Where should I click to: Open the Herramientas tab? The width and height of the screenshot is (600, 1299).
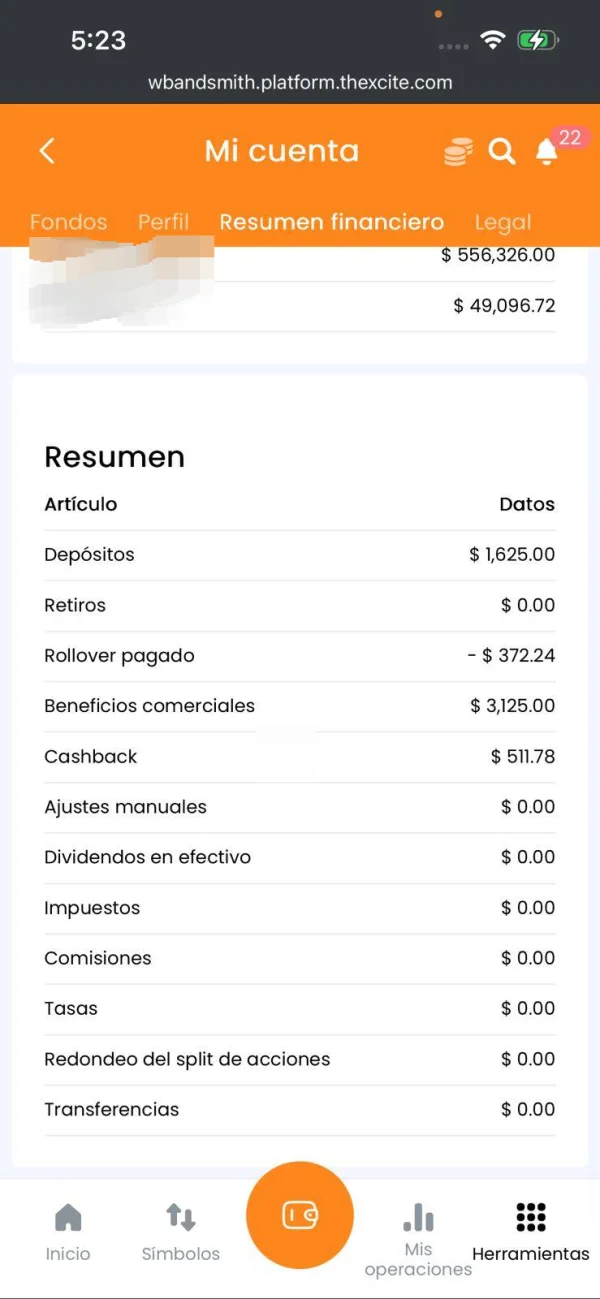click(531, 1232)
